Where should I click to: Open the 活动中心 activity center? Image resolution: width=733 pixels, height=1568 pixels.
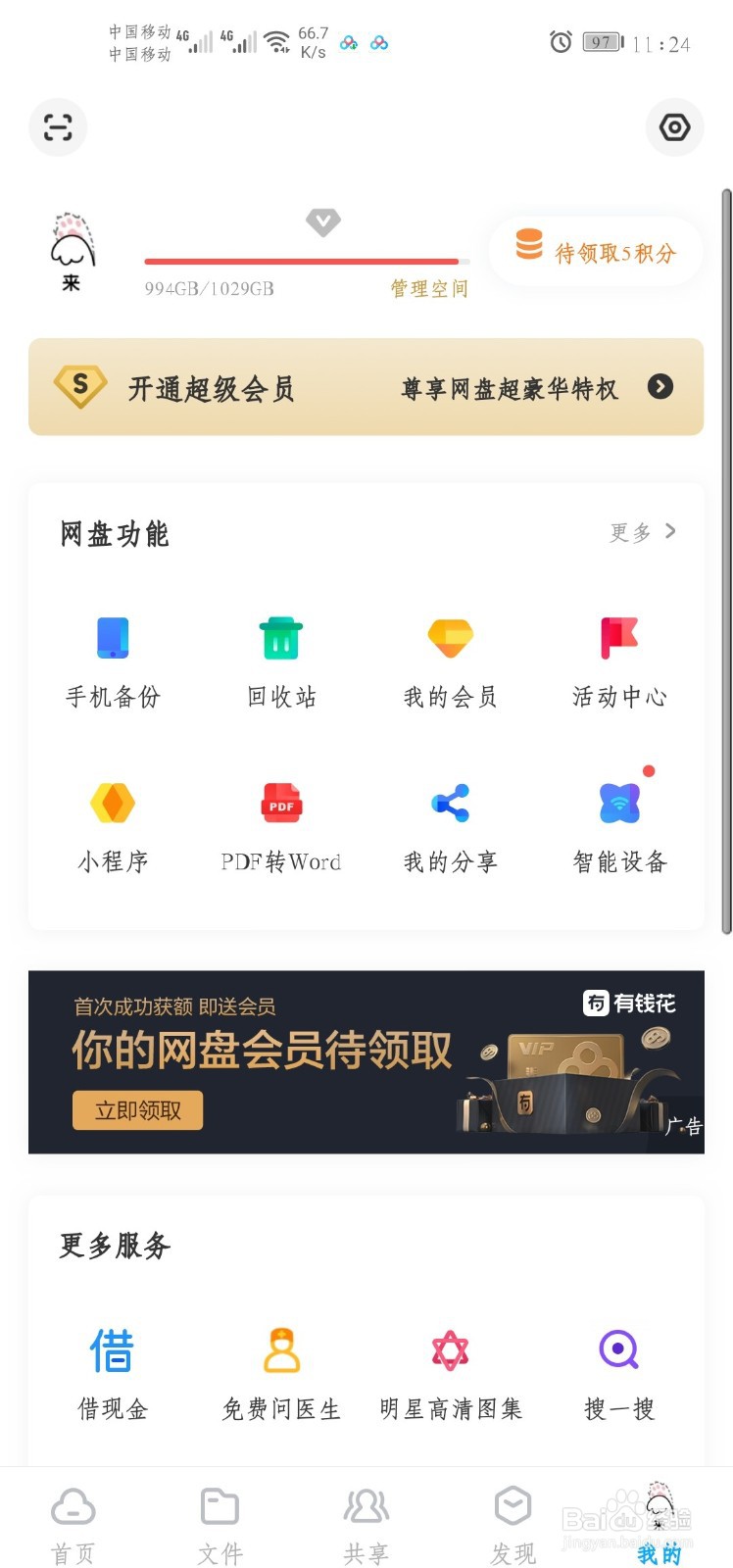coord(618,657)
